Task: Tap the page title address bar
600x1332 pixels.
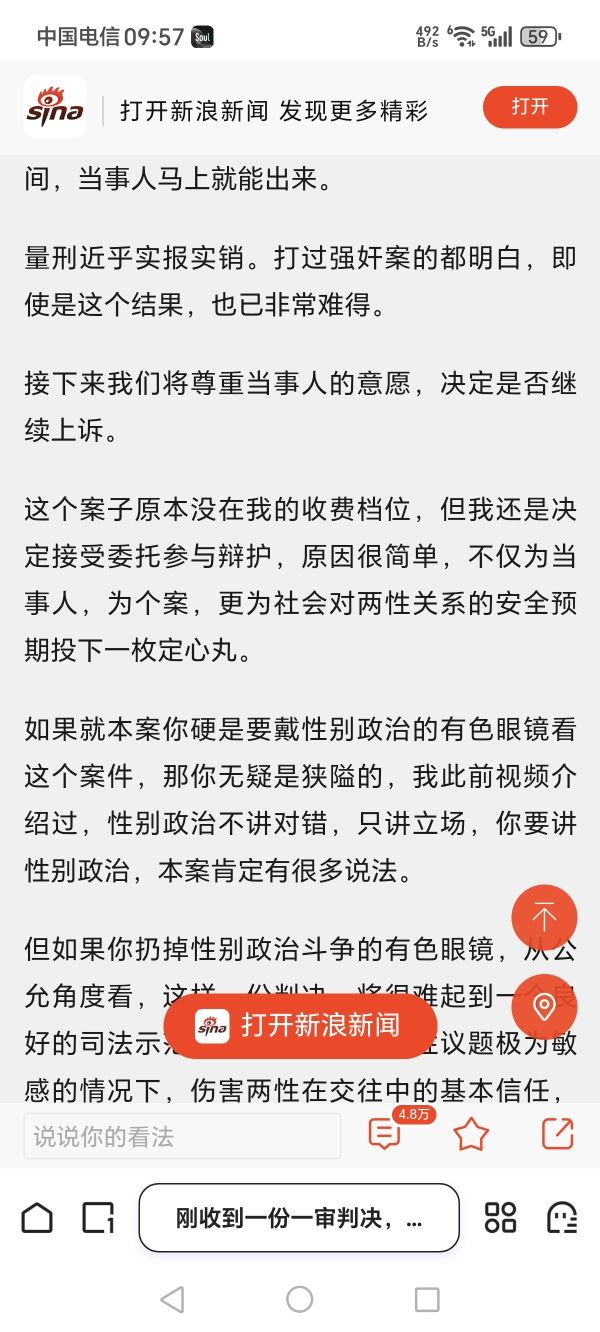Action: point(299,1218)
